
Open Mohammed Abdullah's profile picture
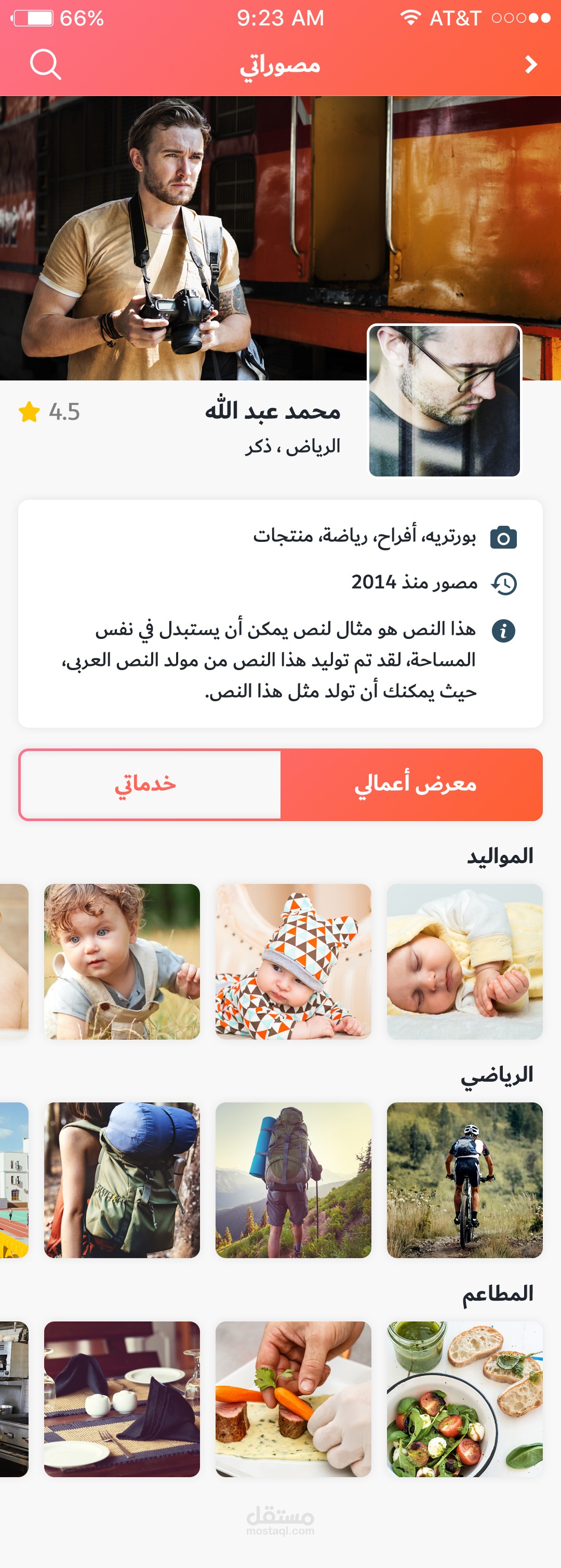click(x=444, y=401)
